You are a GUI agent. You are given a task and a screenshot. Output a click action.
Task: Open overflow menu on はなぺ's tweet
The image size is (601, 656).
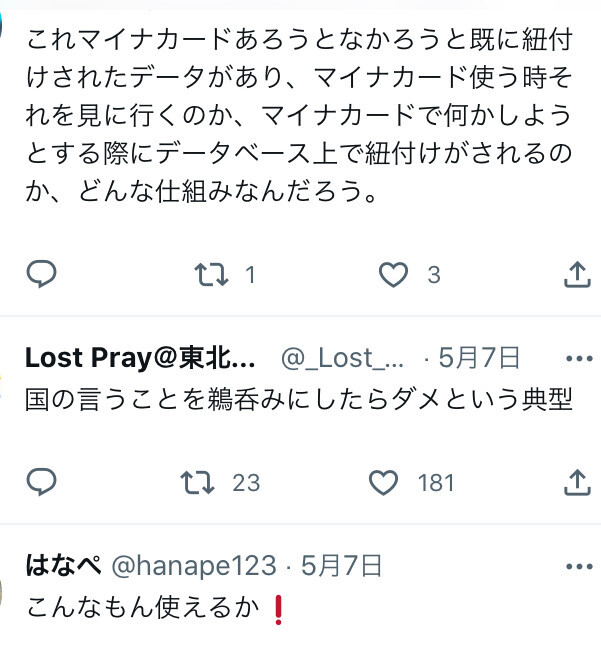coord(579,567)
